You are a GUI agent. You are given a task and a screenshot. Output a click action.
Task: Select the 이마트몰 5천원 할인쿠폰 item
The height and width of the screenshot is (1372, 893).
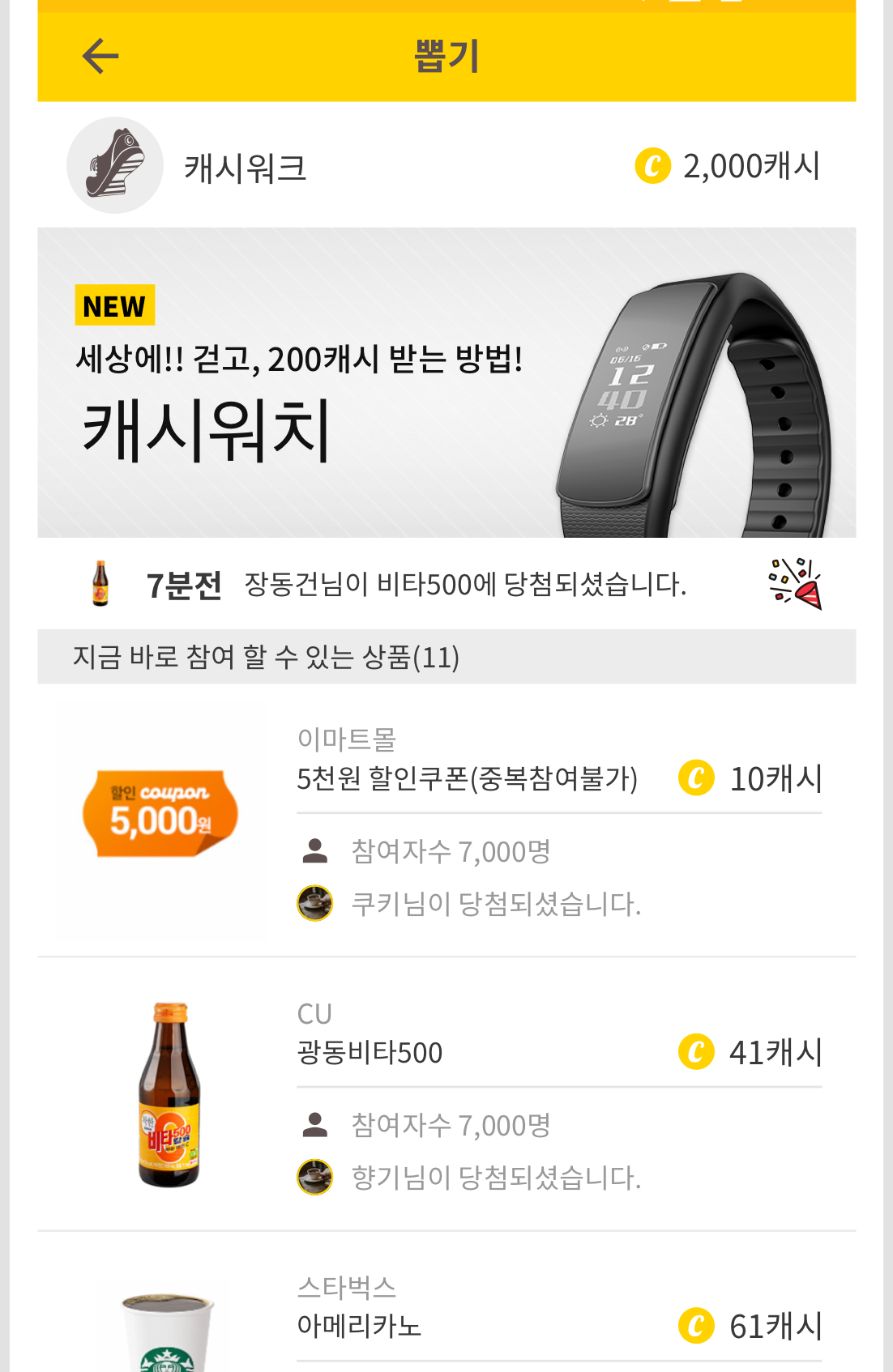tap(446, 820)
